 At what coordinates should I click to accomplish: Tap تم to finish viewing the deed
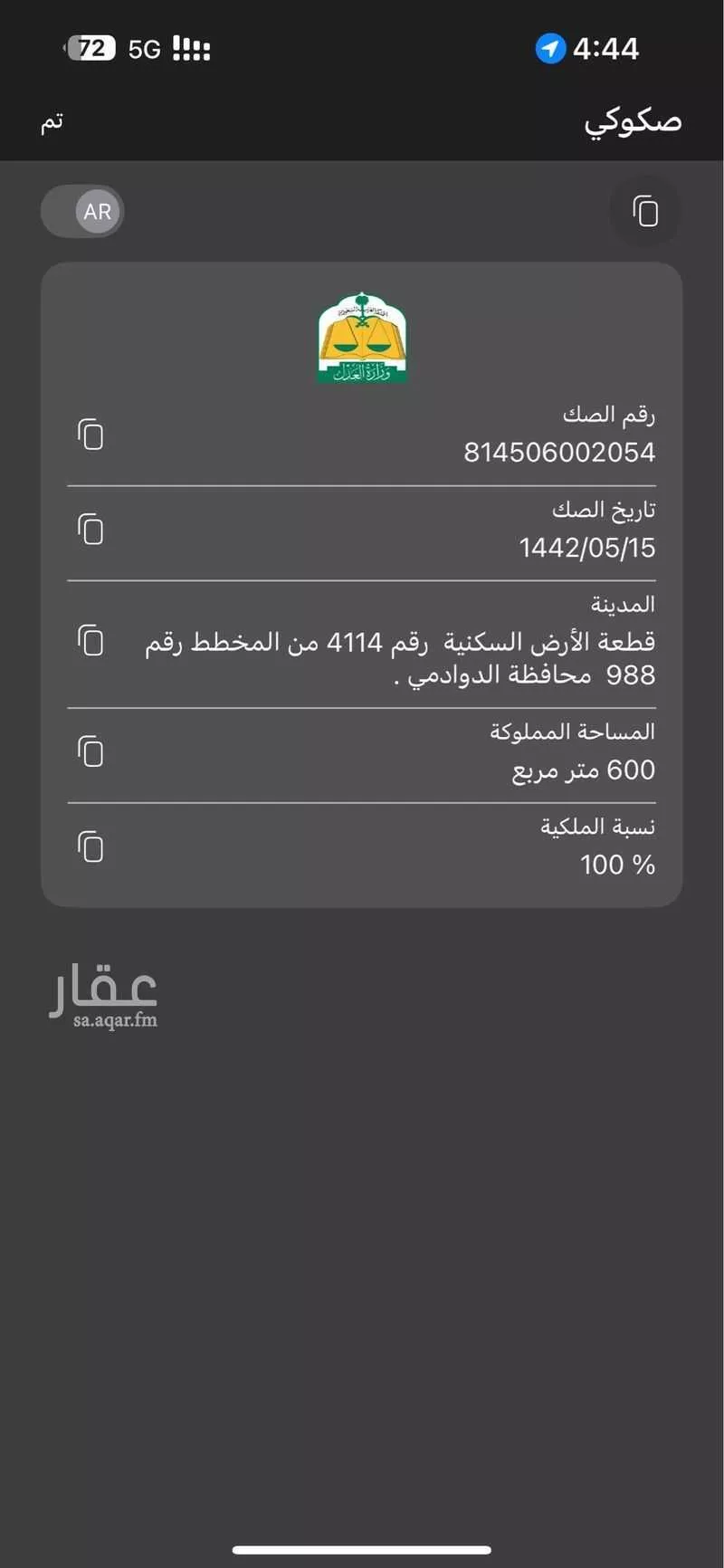coord(51,122)
